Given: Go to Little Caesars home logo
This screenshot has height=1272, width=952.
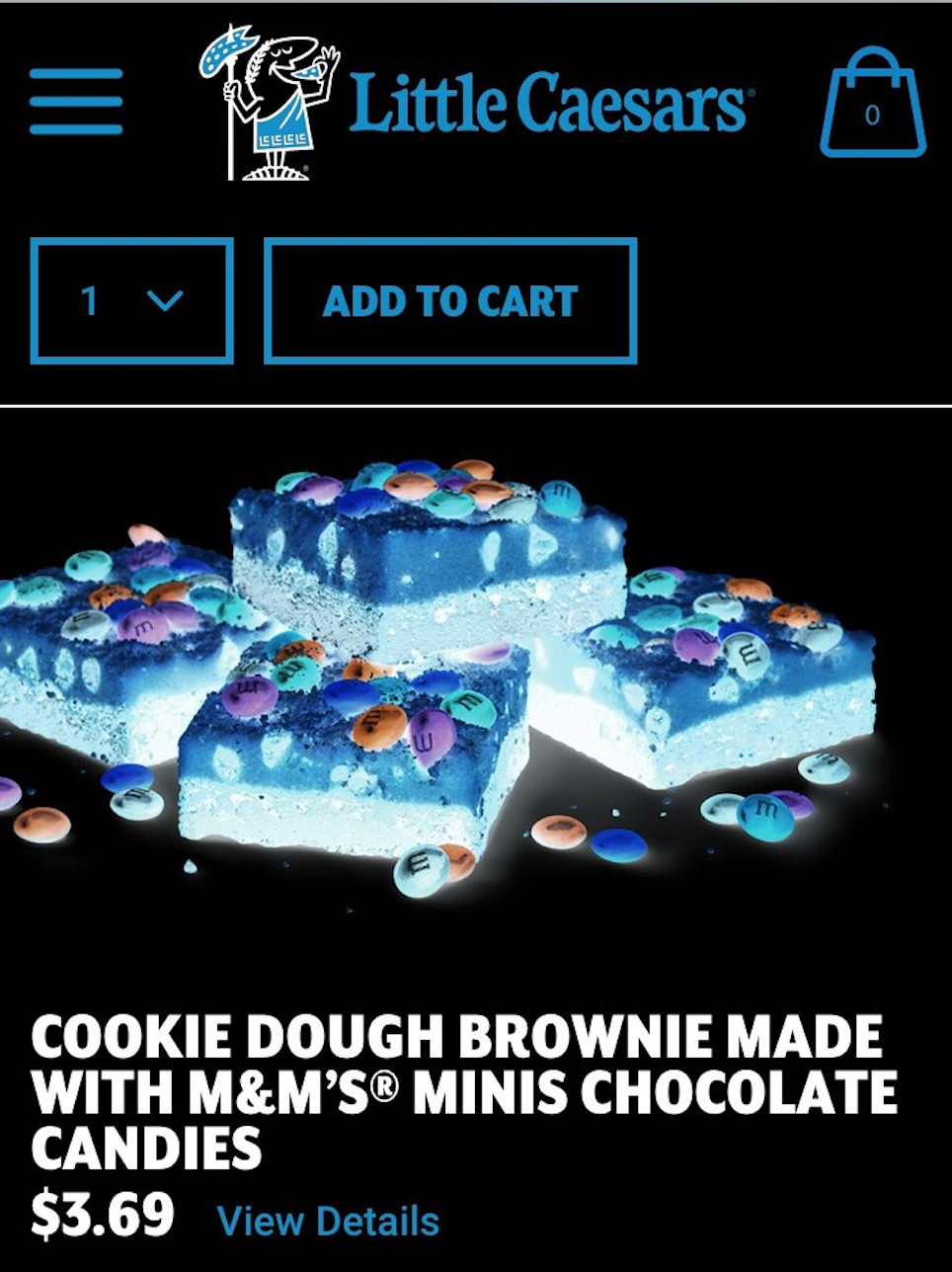Looking at the screenshot, I should coord(474,103).
